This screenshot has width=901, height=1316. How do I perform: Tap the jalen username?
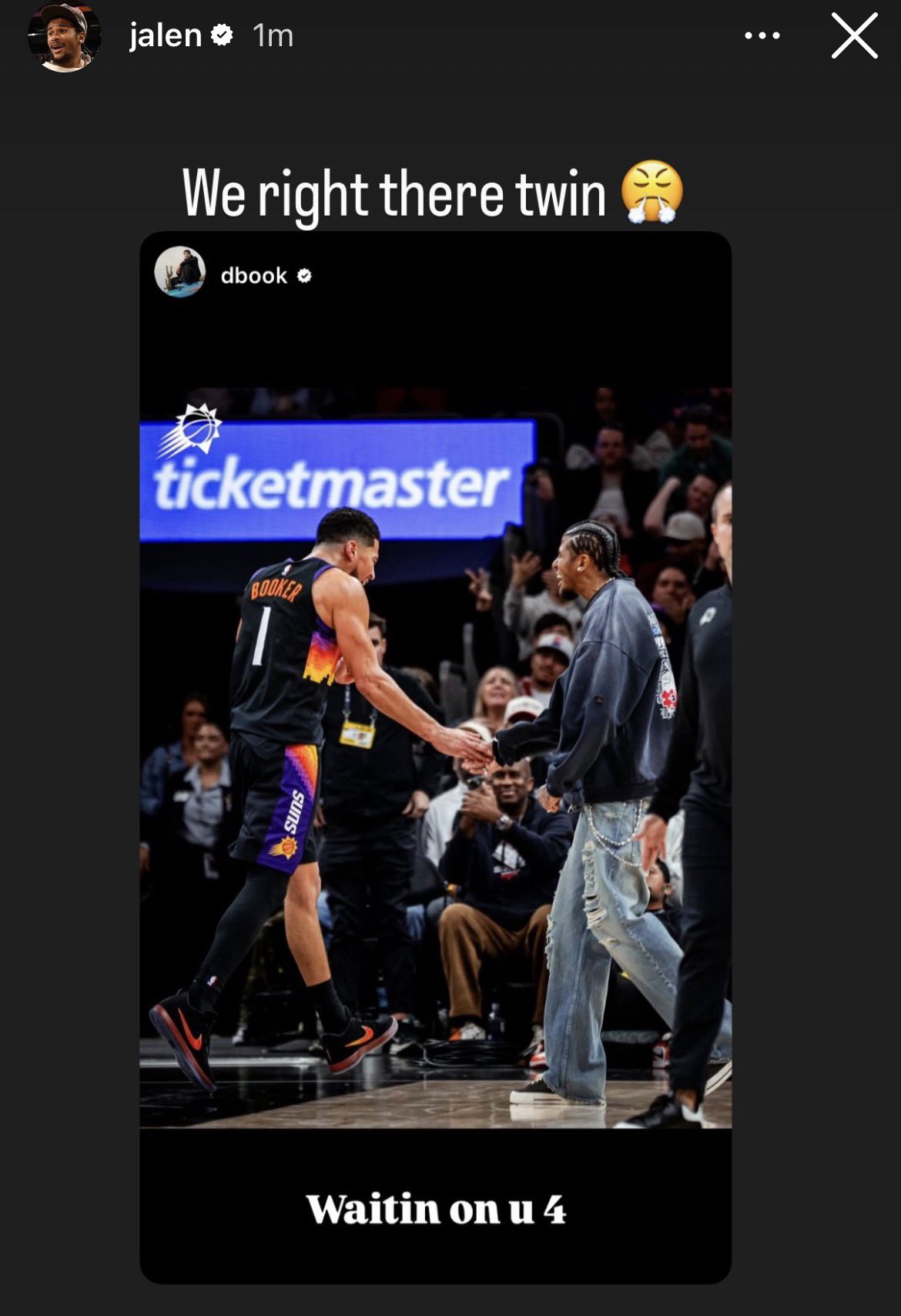[166, 35]
